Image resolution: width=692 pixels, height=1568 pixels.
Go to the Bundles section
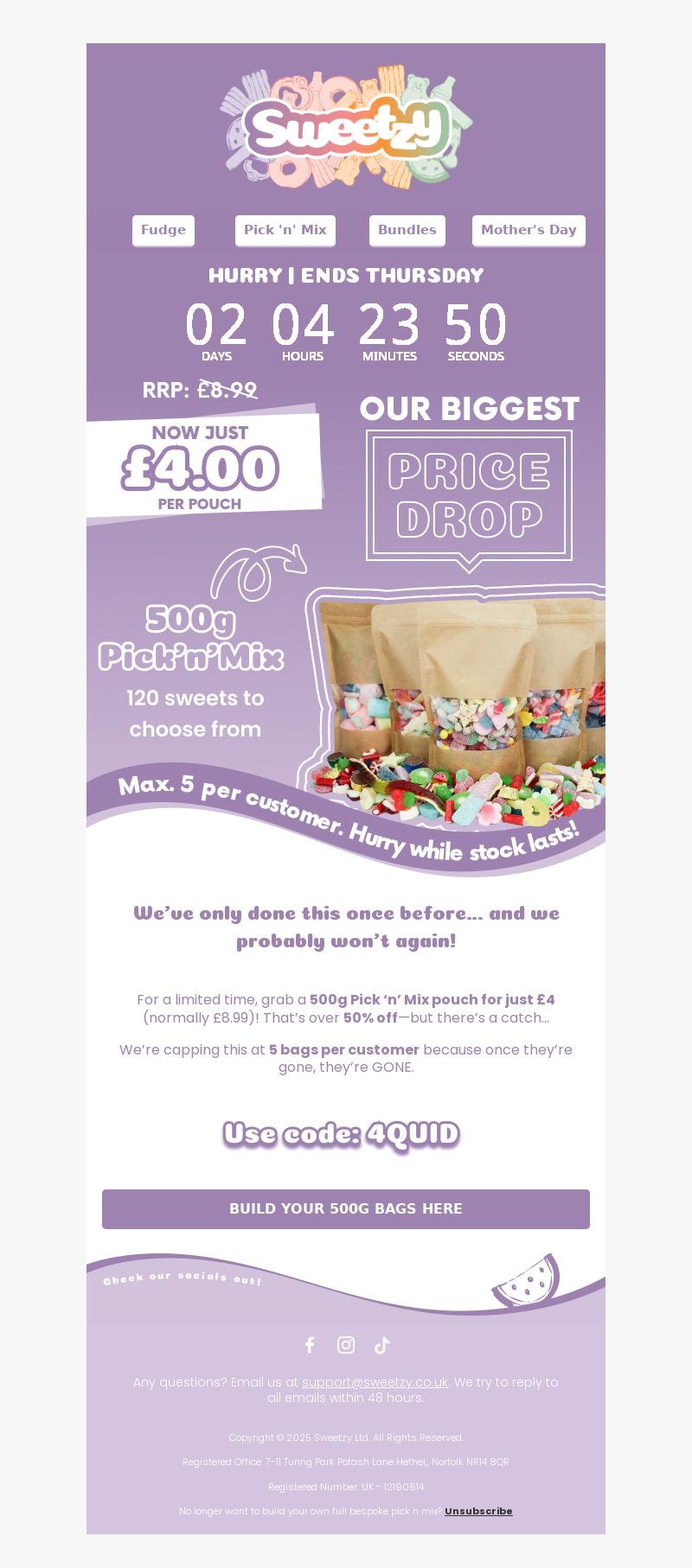tap(407, 230)
